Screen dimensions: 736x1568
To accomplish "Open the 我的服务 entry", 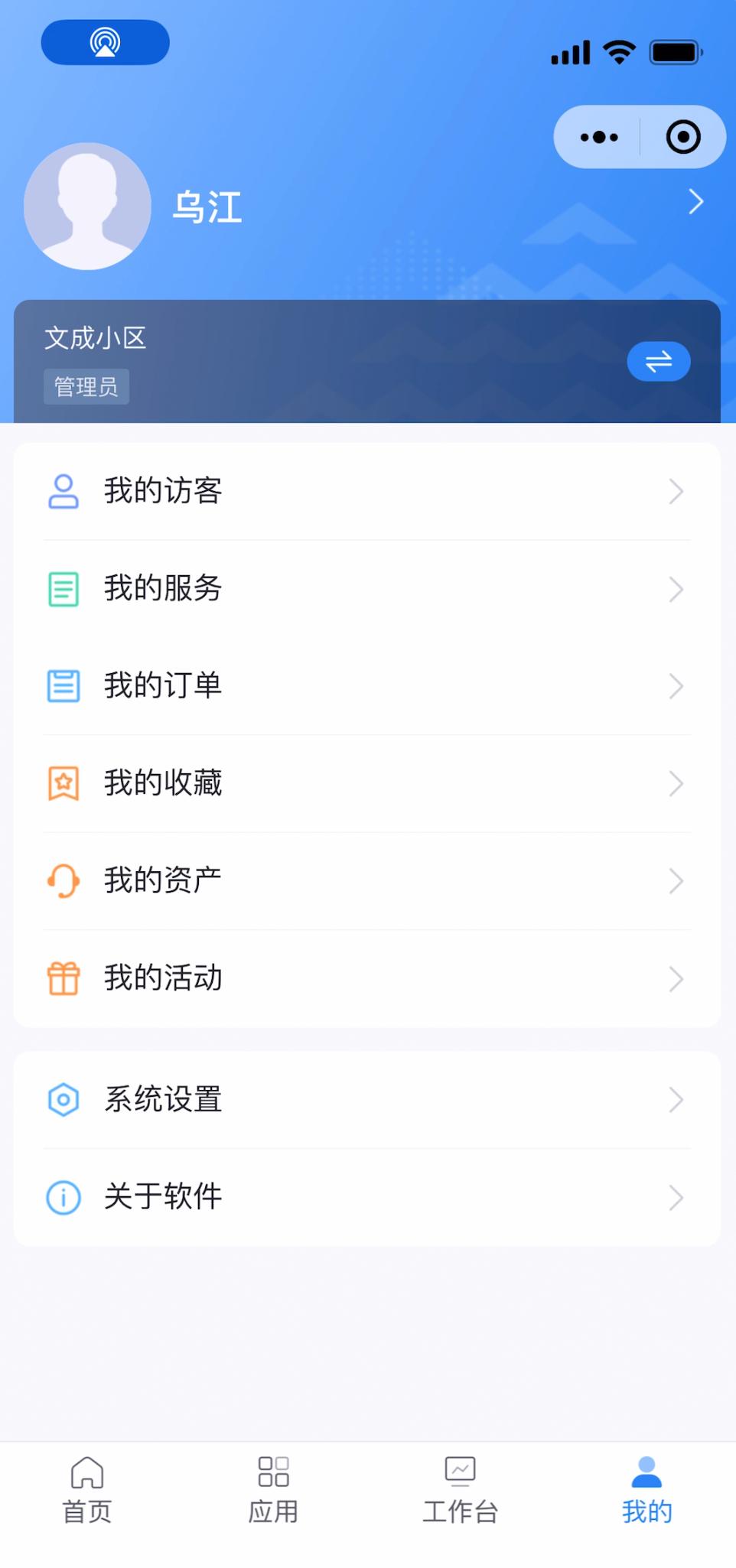I will (163, 589).
